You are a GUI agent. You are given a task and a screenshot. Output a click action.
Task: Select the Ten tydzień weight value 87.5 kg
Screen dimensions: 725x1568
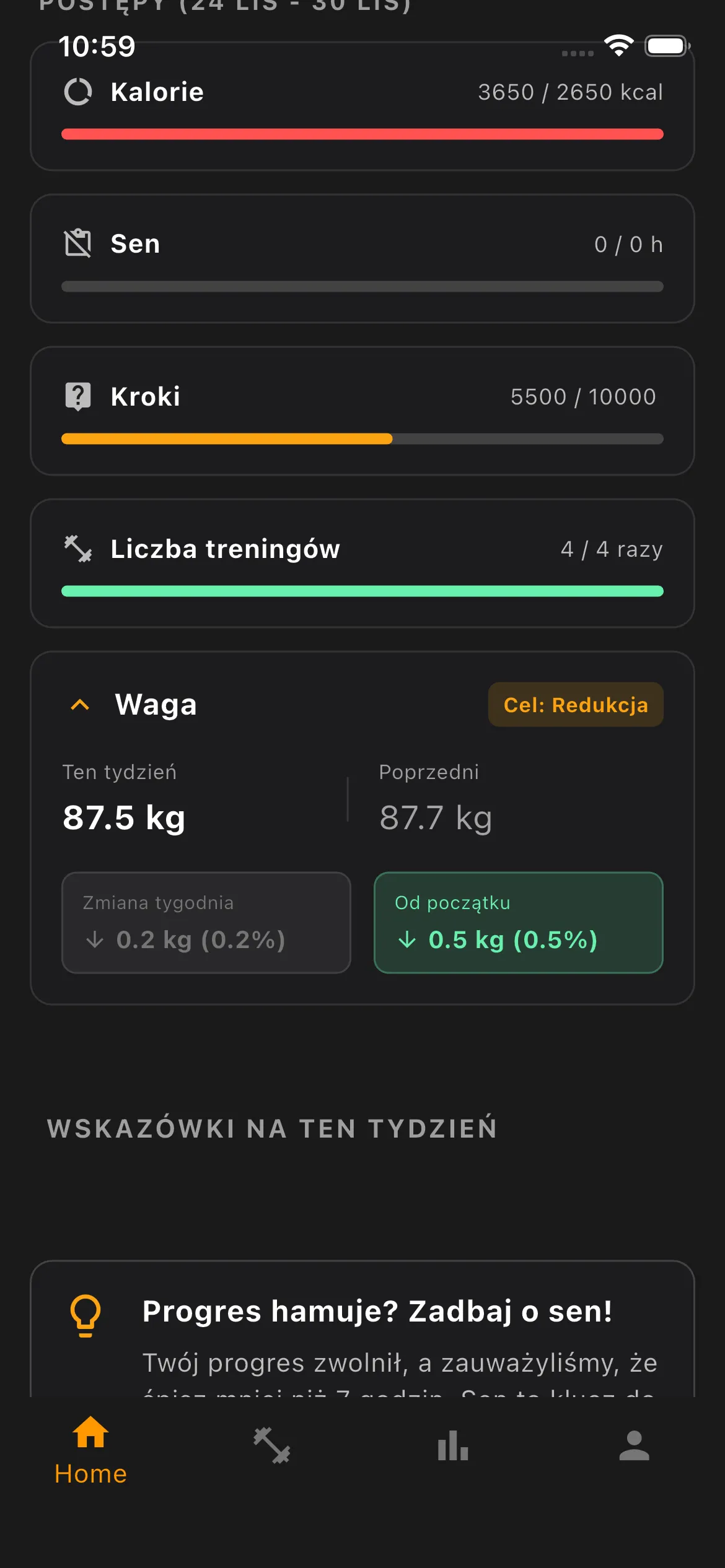pos(123,816)
